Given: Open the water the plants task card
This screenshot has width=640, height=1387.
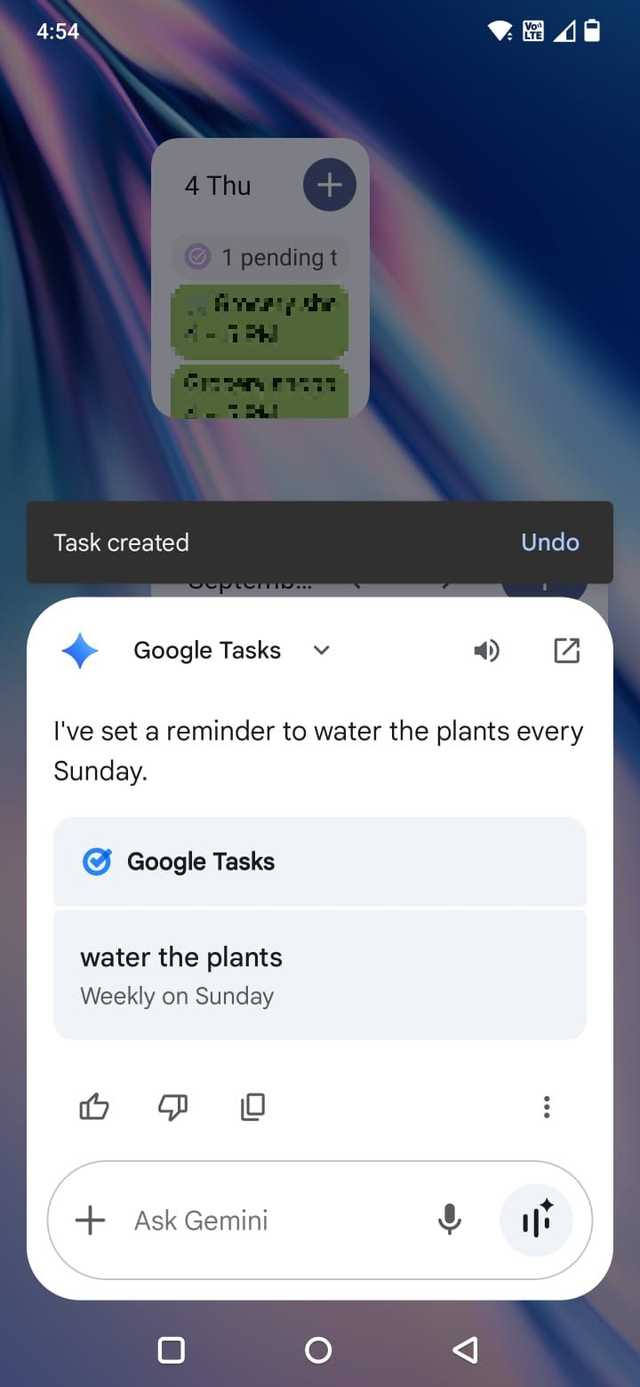Looking at the screenshot, I should click(x=319, y=974).
